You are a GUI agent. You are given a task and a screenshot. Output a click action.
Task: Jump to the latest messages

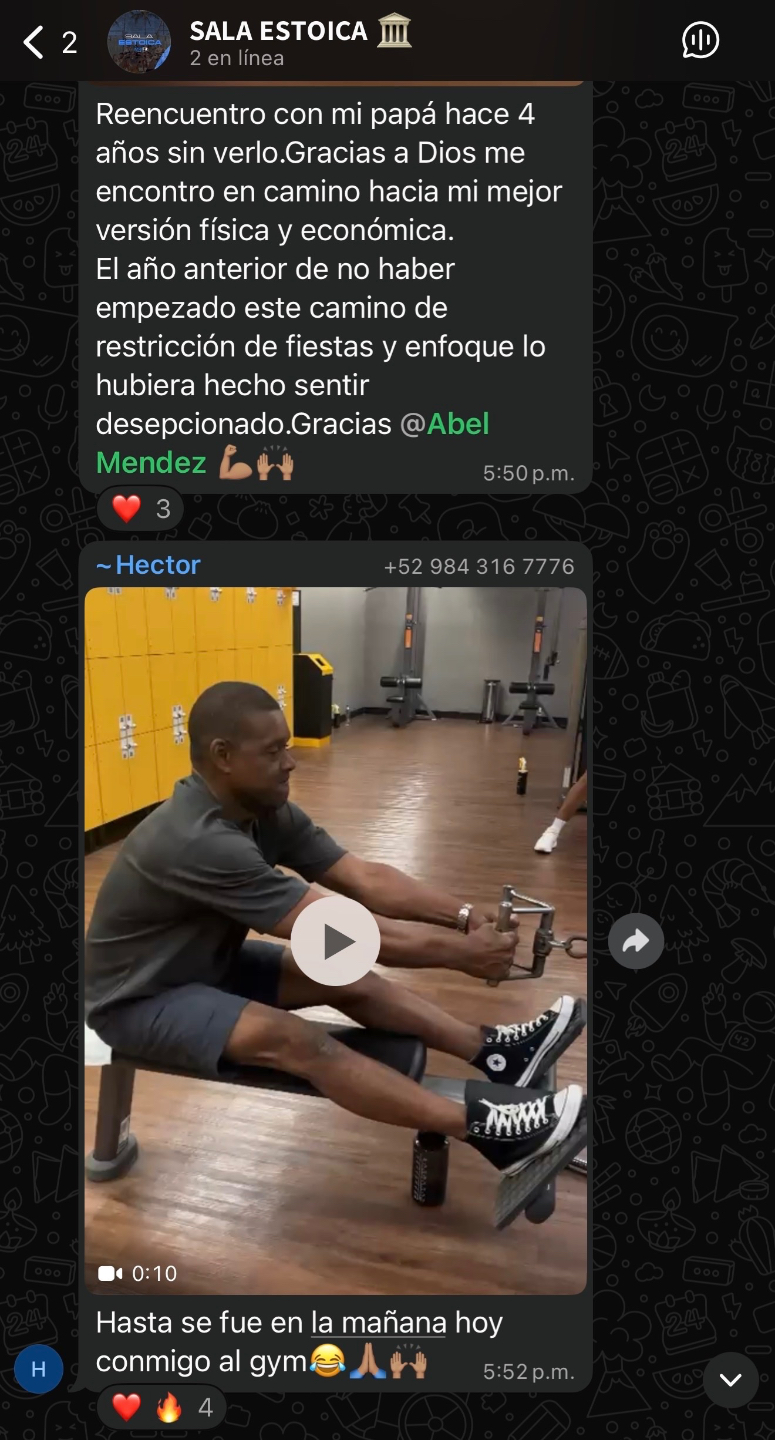[730, 1380]
